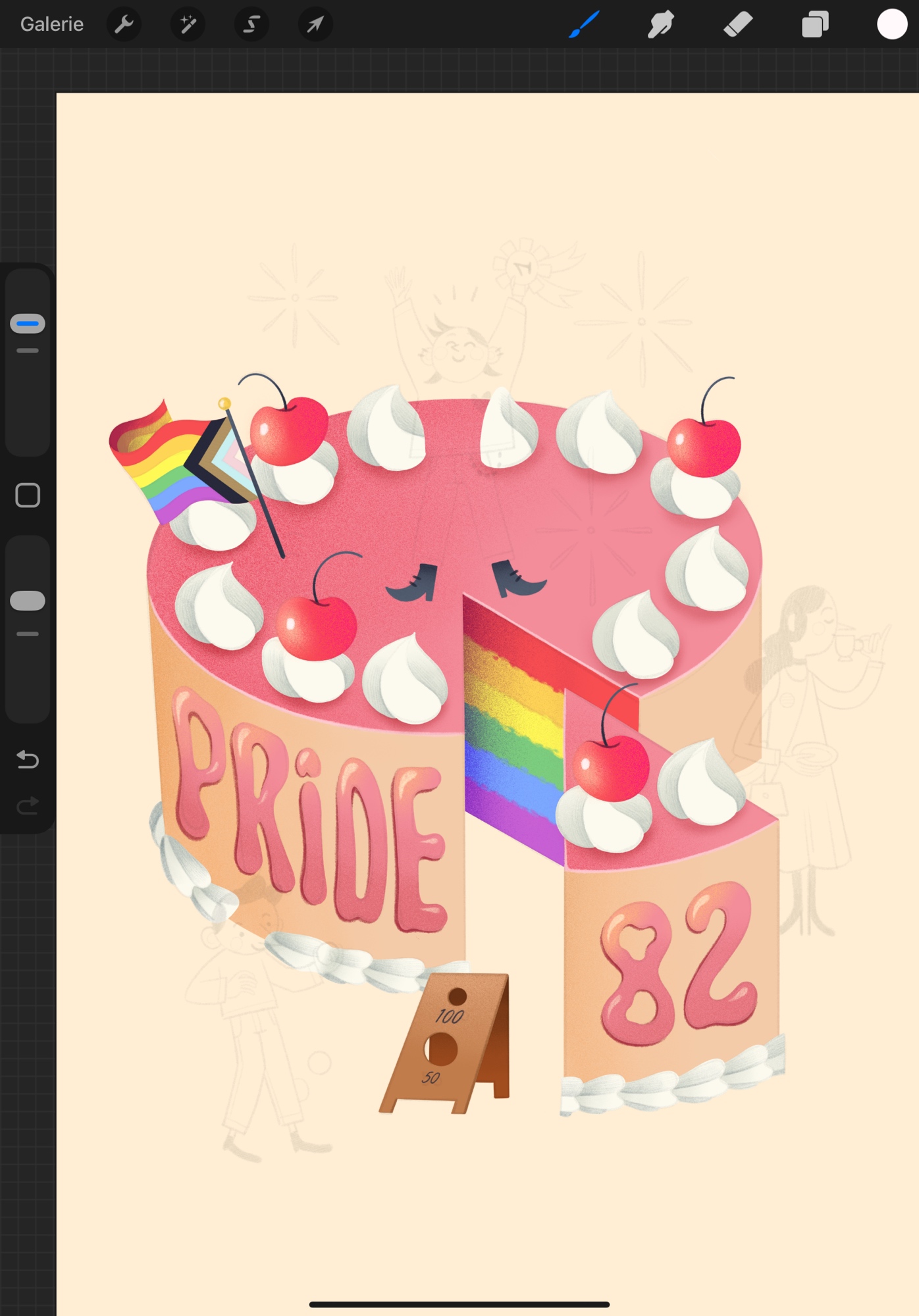The width and height of the screenshot is (919, 1316).
Task: Open the Selection tool
Action: coord(251,24)
